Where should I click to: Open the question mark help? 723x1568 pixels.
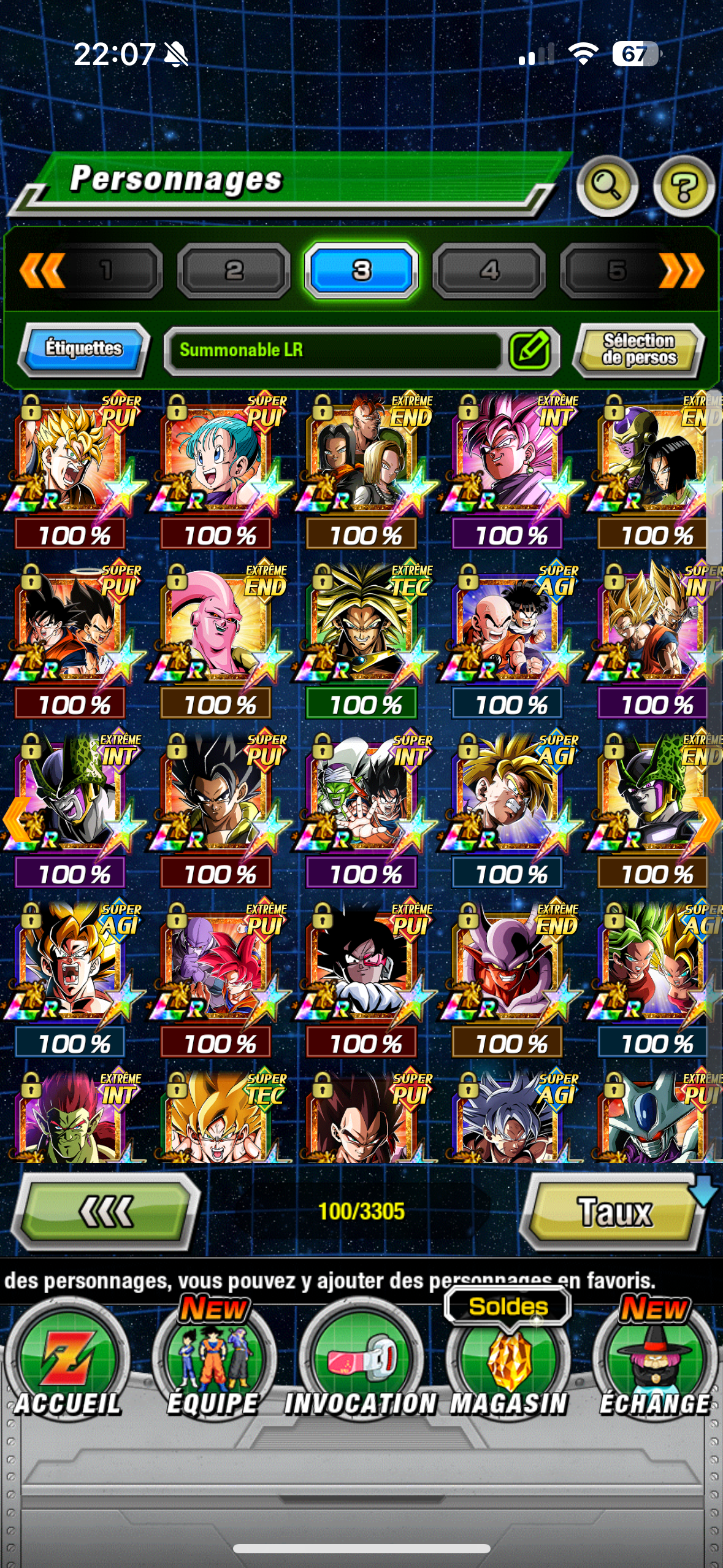[x=683, y=186]
